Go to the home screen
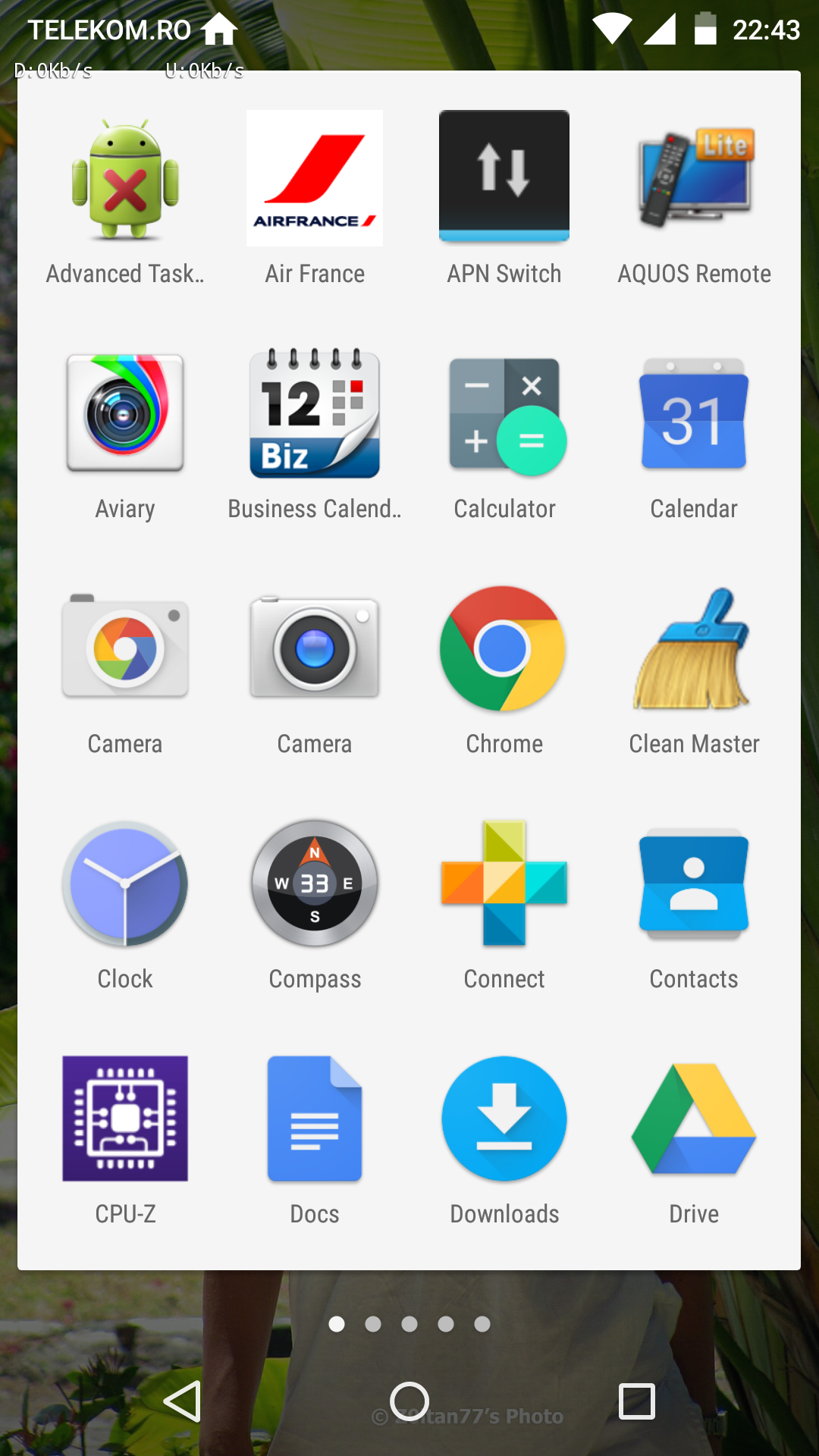Image resolution: width=819 pixels, height=1456 pixels. click(x=409, y=1401)
